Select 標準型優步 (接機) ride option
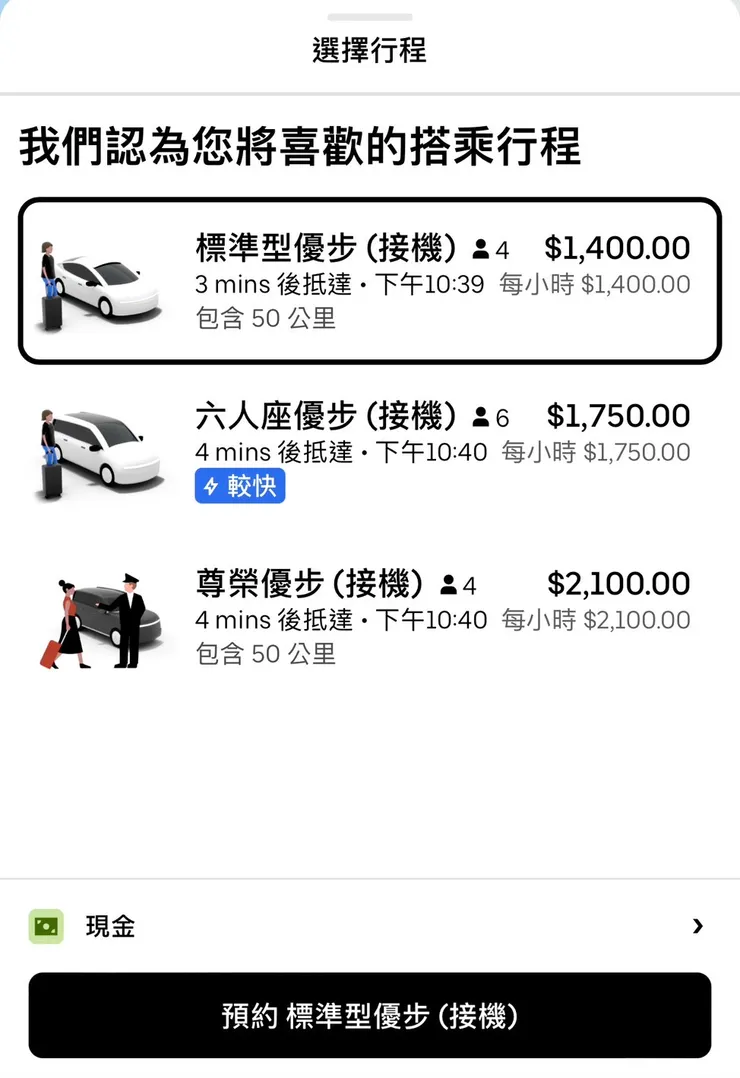Screen dimensions: 740x1078 pos(369,281)
